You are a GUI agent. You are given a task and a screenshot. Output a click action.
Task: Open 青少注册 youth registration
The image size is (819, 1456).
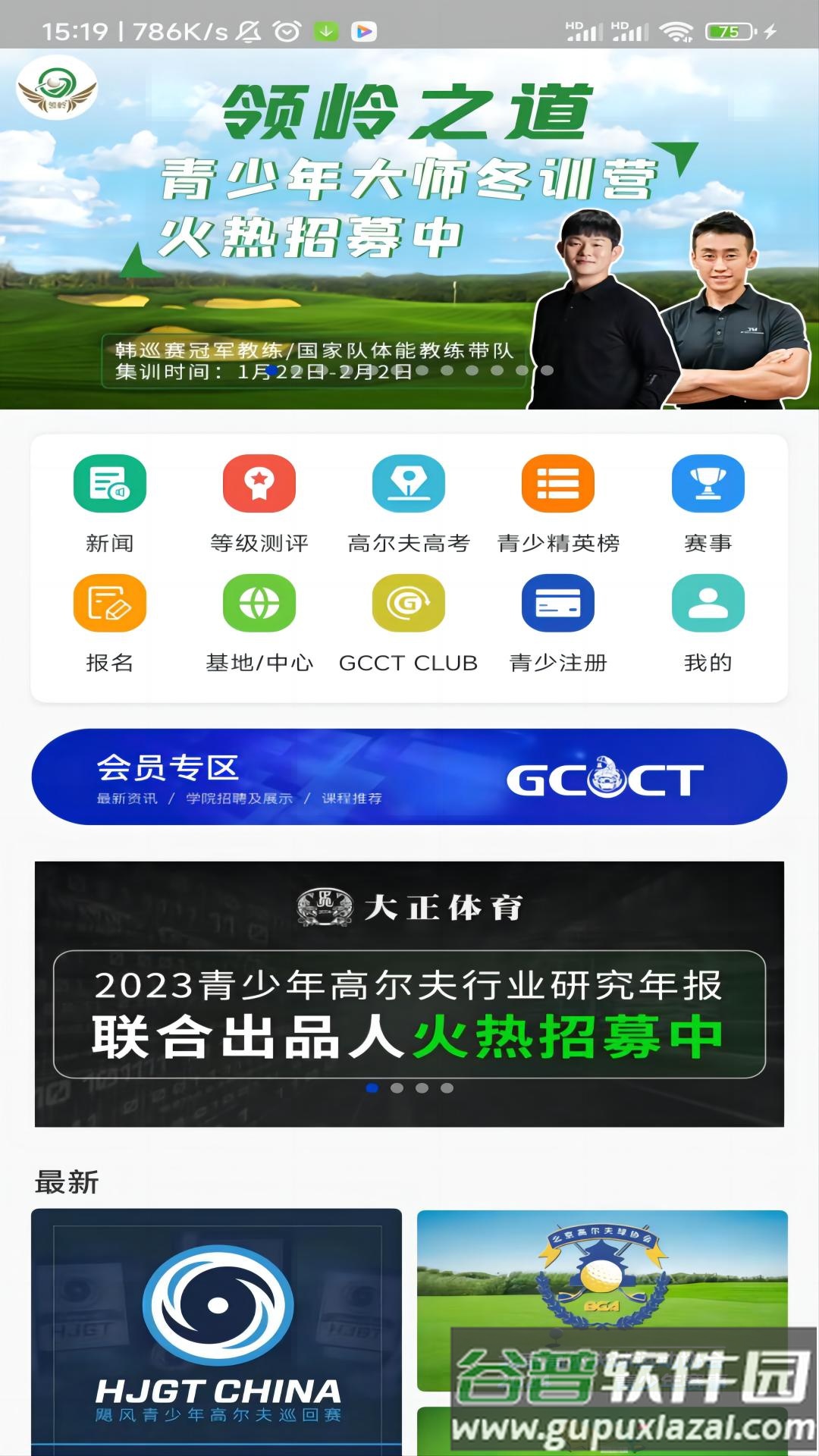558,620
